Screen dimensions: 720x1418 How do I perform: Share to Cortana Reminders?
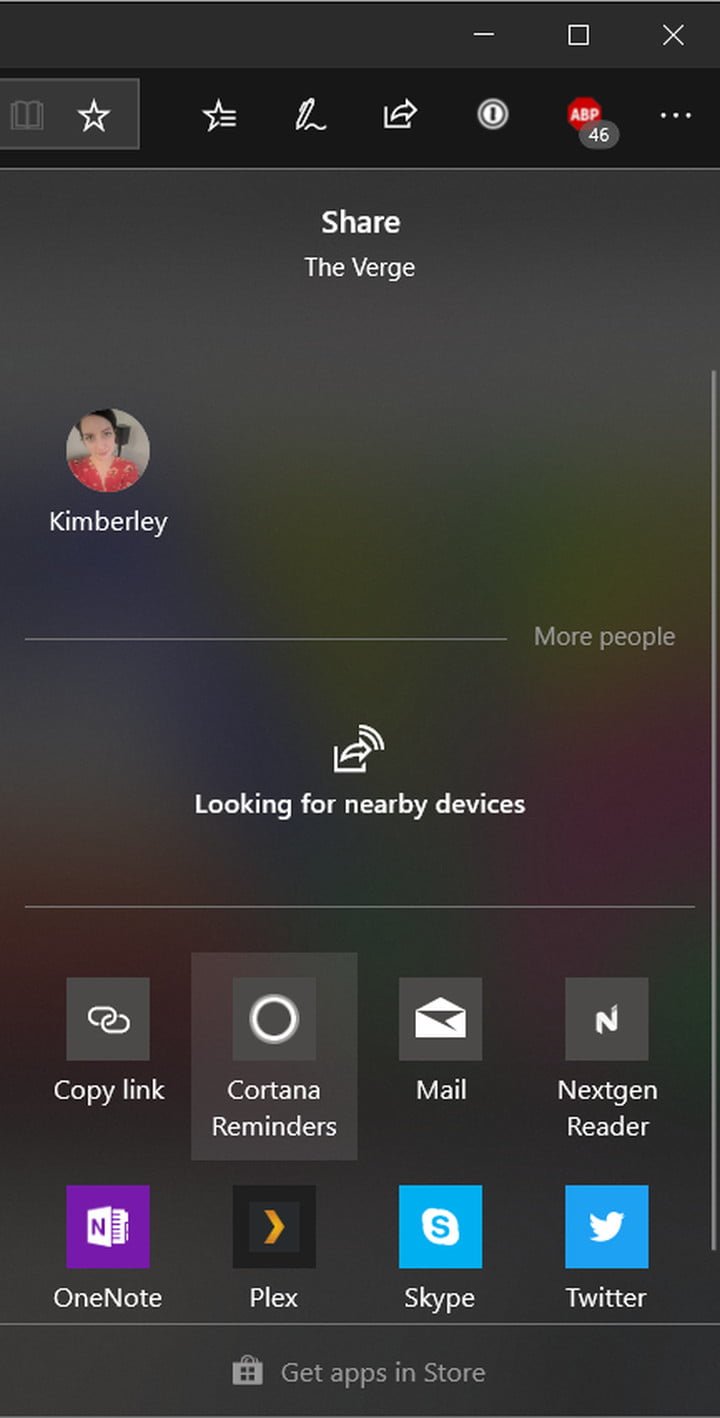[x=274, y=1056]
